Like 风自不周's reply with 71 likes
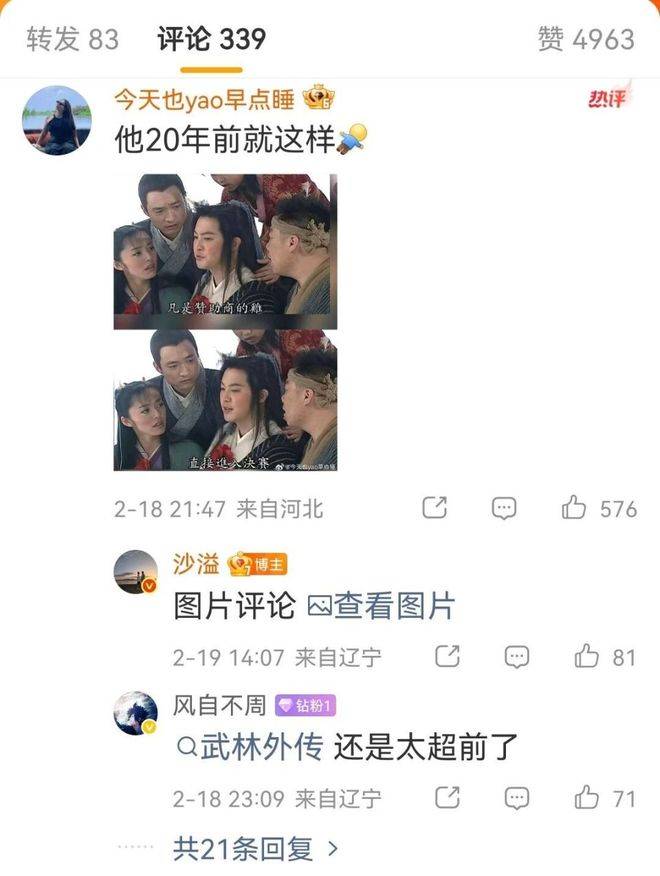 586,797
